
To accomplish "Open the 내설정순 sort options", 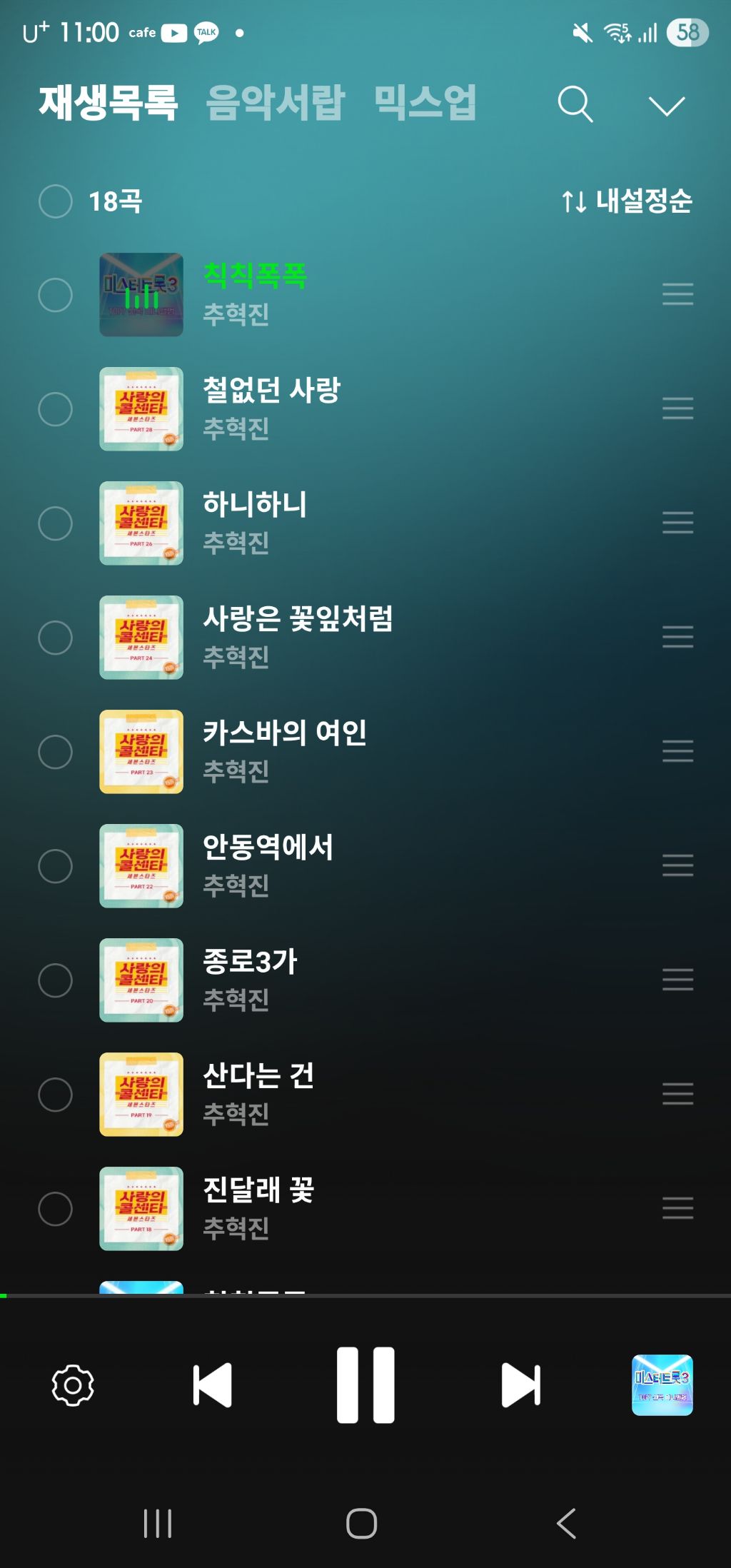I will click(x=627, y=201).
